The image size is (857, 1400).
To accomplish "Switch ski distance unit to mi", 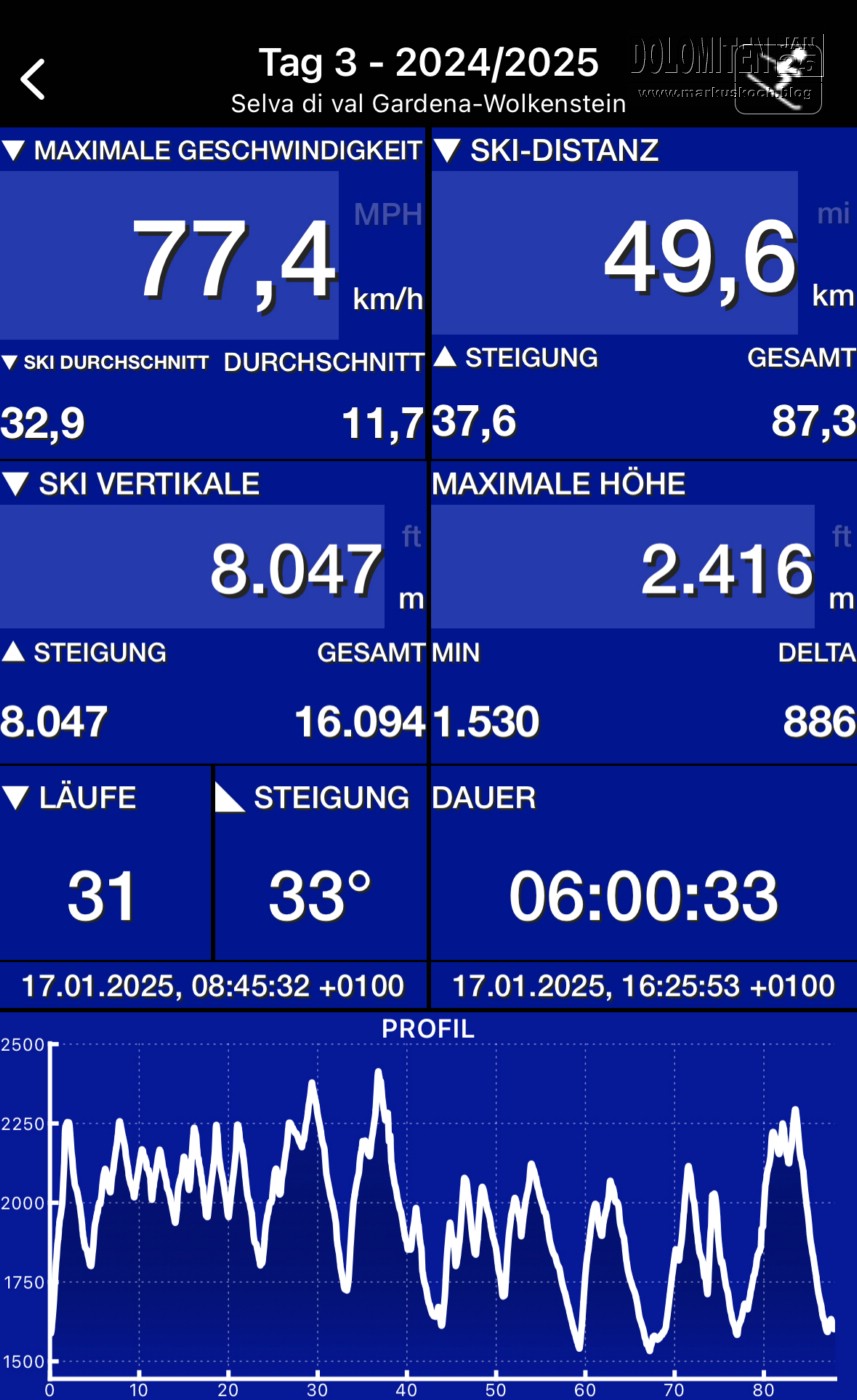I will pos(832,213).
